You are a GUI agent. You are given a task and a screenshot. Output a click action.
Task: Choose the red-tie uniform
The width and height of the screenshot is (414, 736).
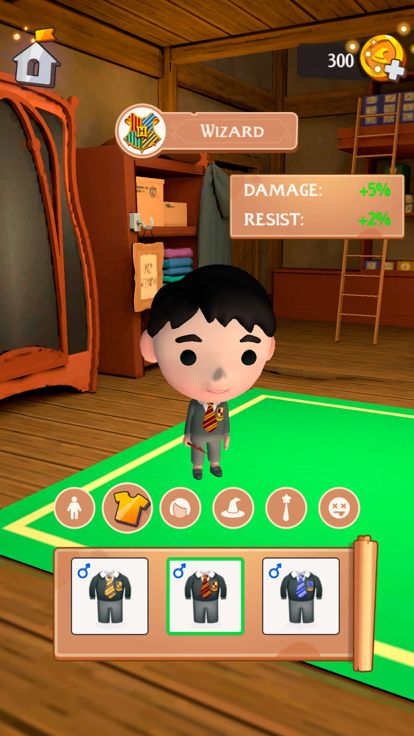coord(205,596)
